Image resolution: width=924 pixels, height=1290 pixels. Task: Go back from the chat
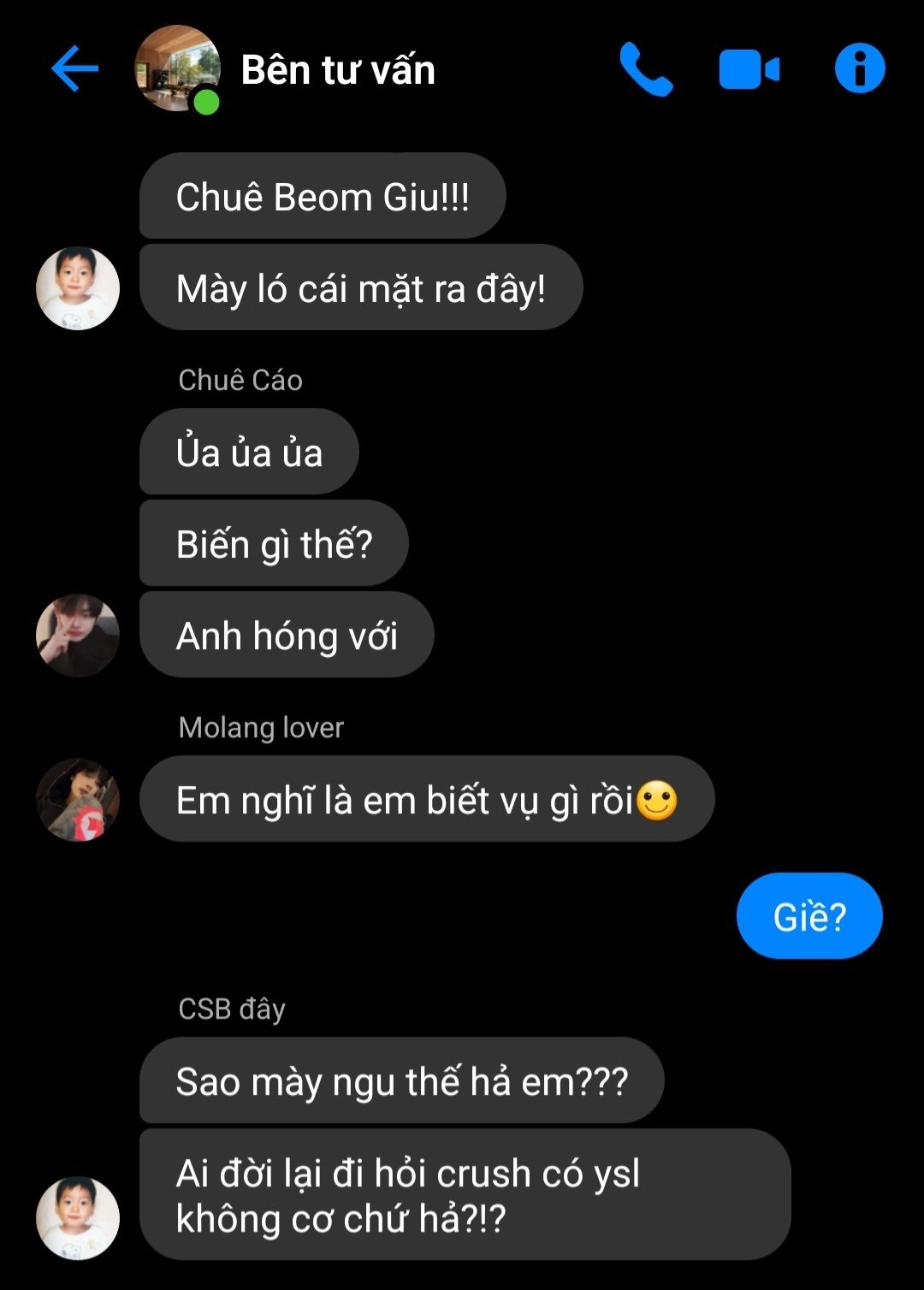75,69
